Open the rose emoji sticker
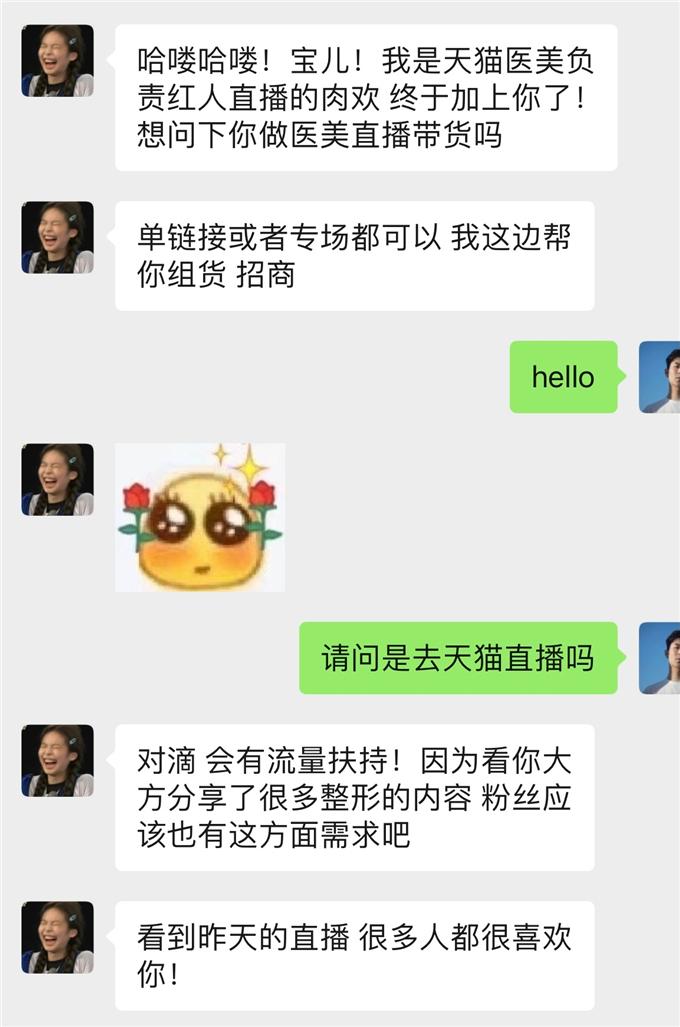The width and height of the screenshot is (680, 1027). coord(200,517)
